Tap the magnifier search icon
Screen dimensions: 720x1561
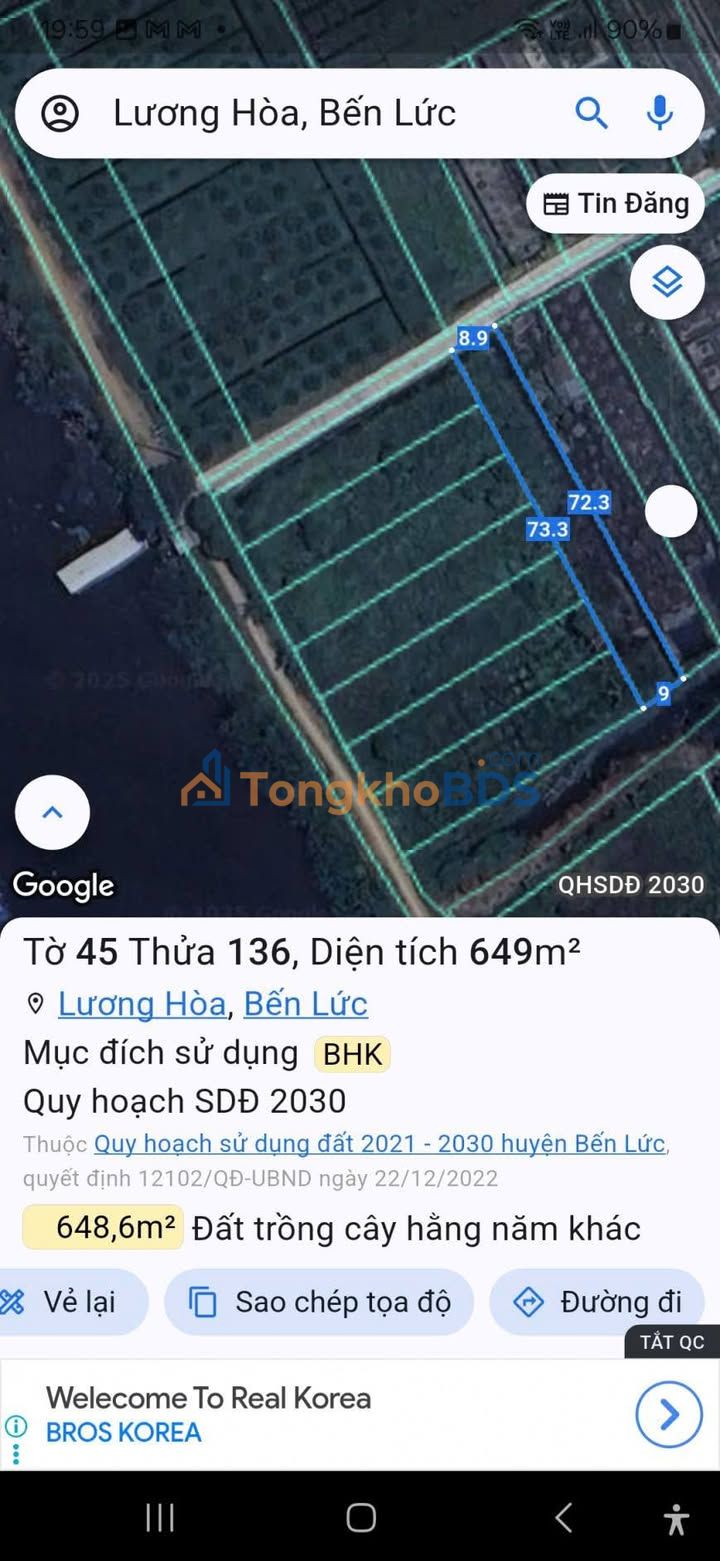[x=591, y=113]
